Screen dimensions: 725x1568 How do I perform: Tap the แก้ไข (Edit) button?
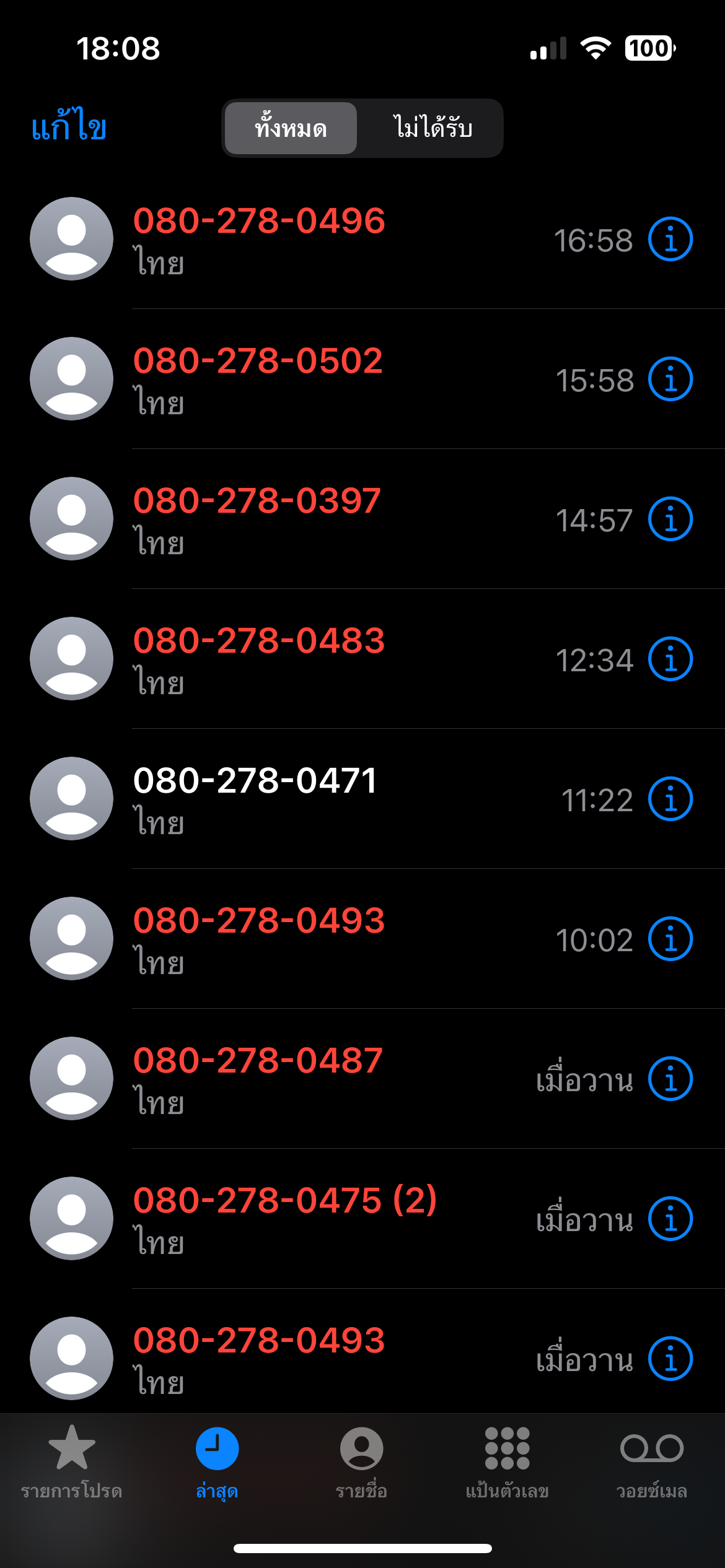point(69,126)
